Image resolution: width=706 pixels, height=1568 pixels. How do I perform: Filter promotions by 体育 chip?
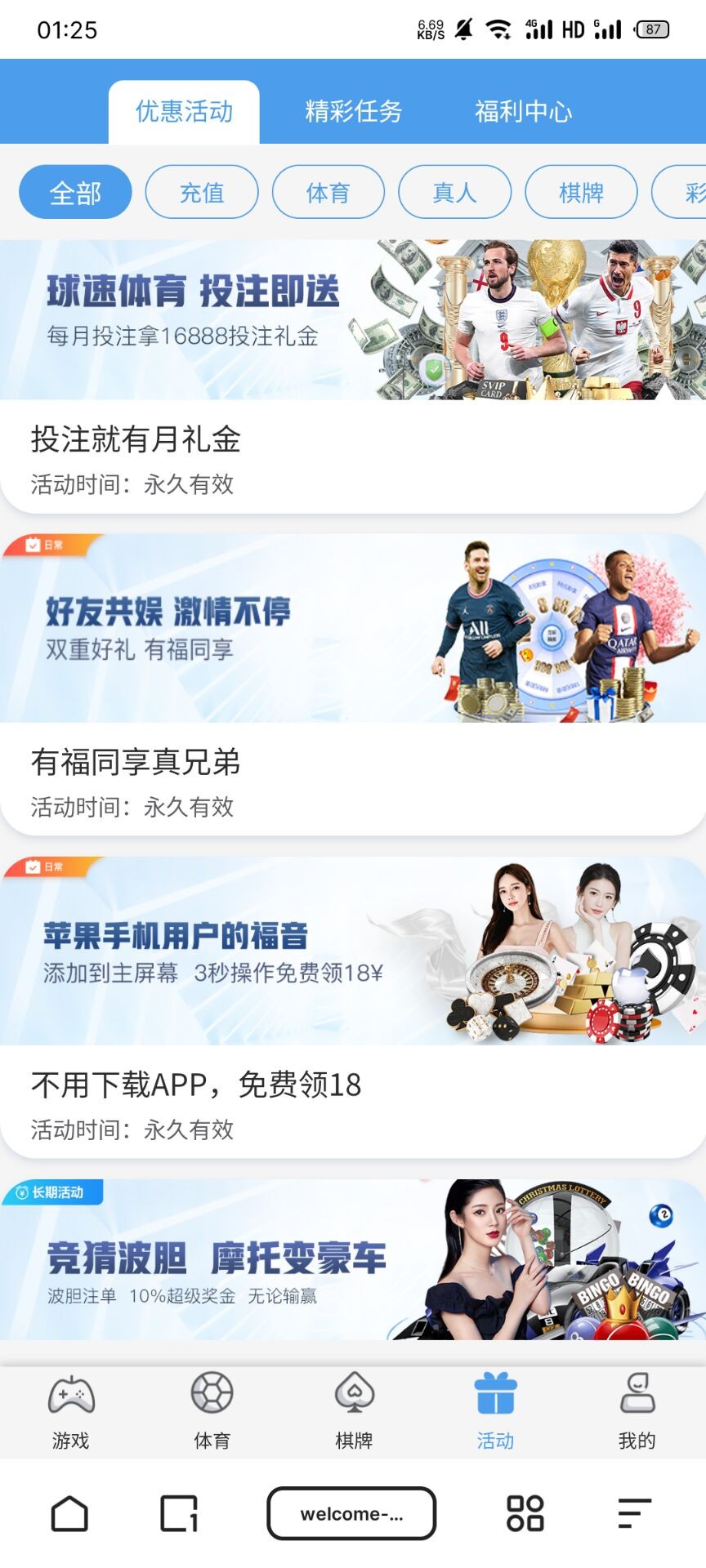tap(328, 193)
